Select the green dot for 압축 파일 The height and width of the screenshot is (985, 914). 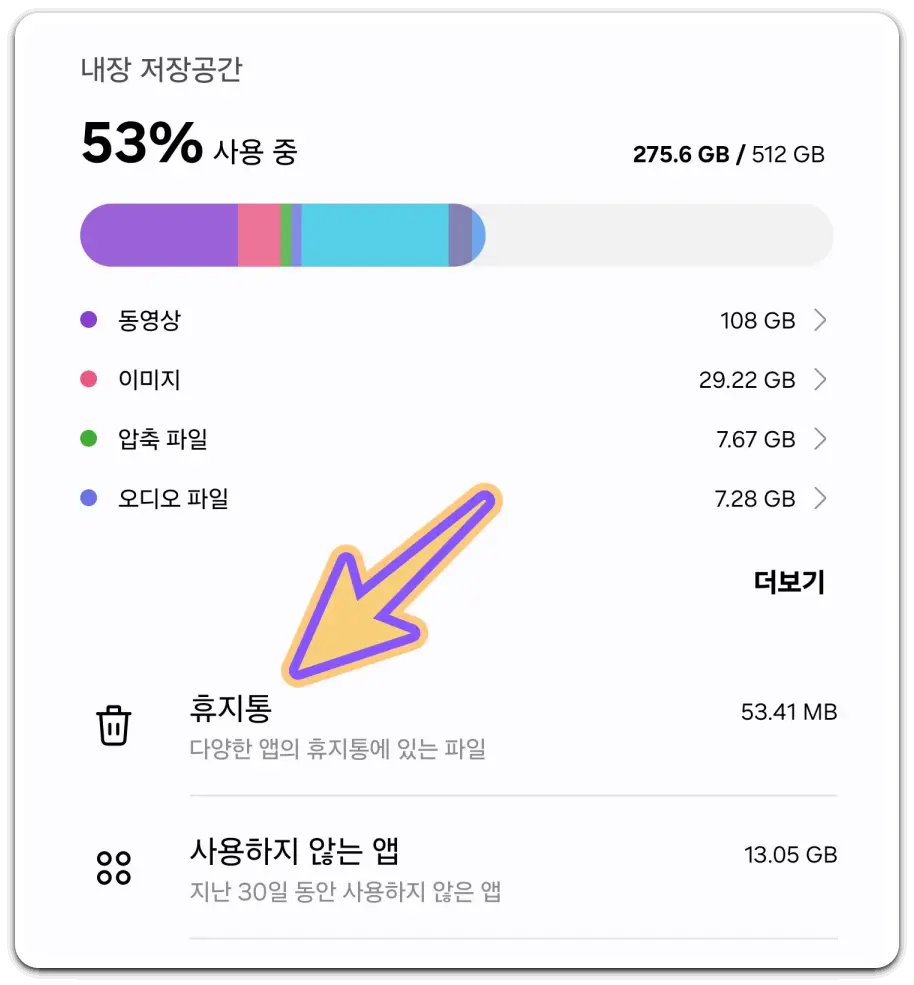(89, 438)
